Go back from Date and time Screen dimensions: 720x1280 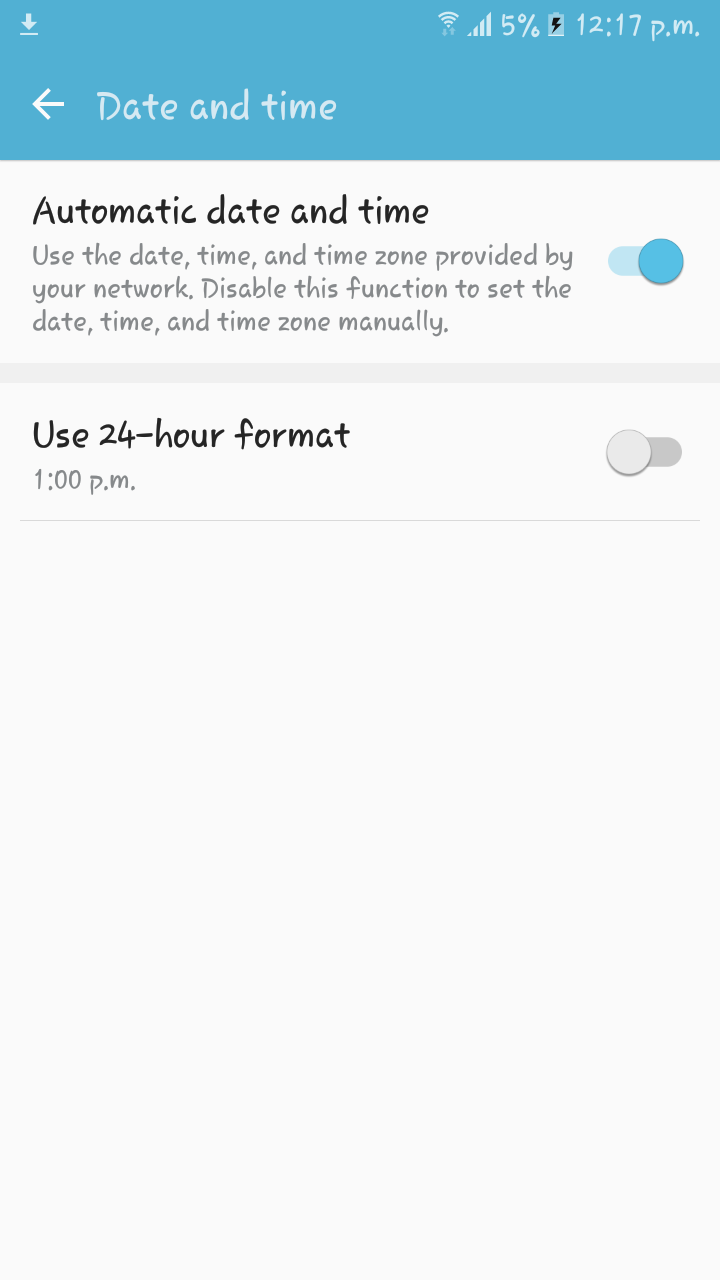pos(48,105)
